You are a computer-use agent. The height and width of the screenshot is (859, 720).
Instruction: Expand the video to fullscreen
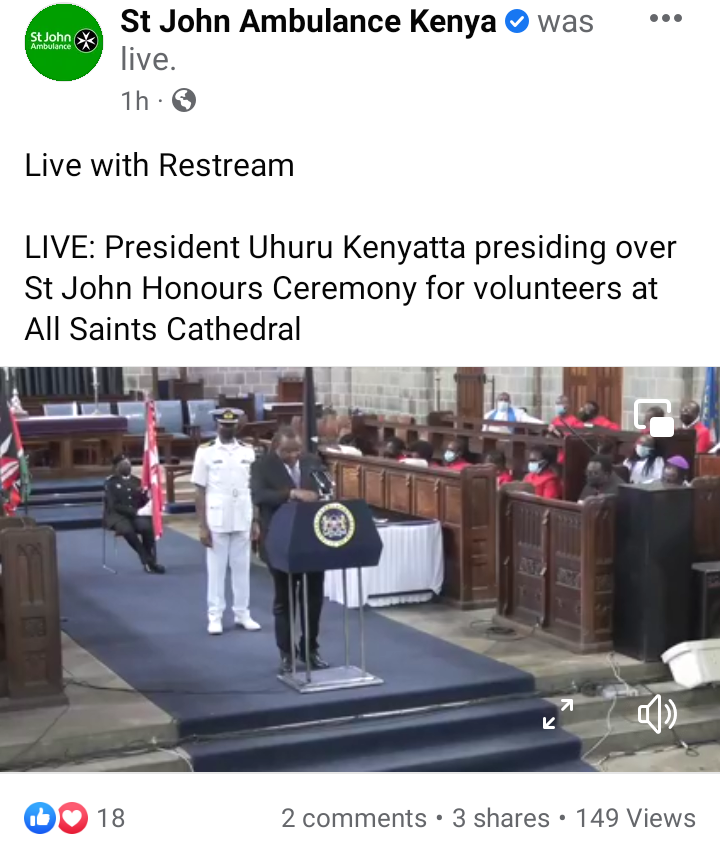click(558, 714)
